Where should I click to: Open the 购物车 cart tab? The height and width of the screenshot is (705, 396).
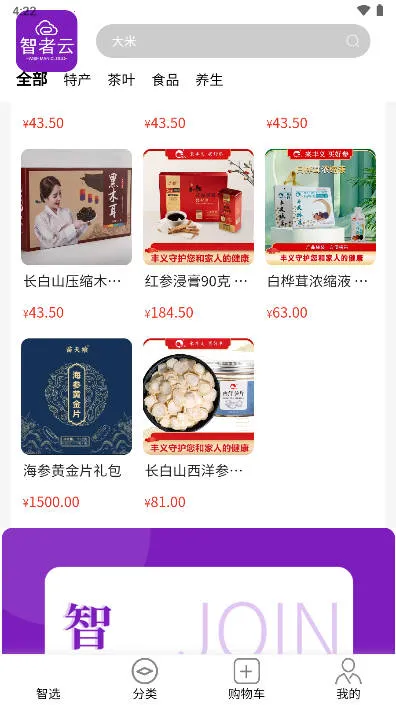246,680
